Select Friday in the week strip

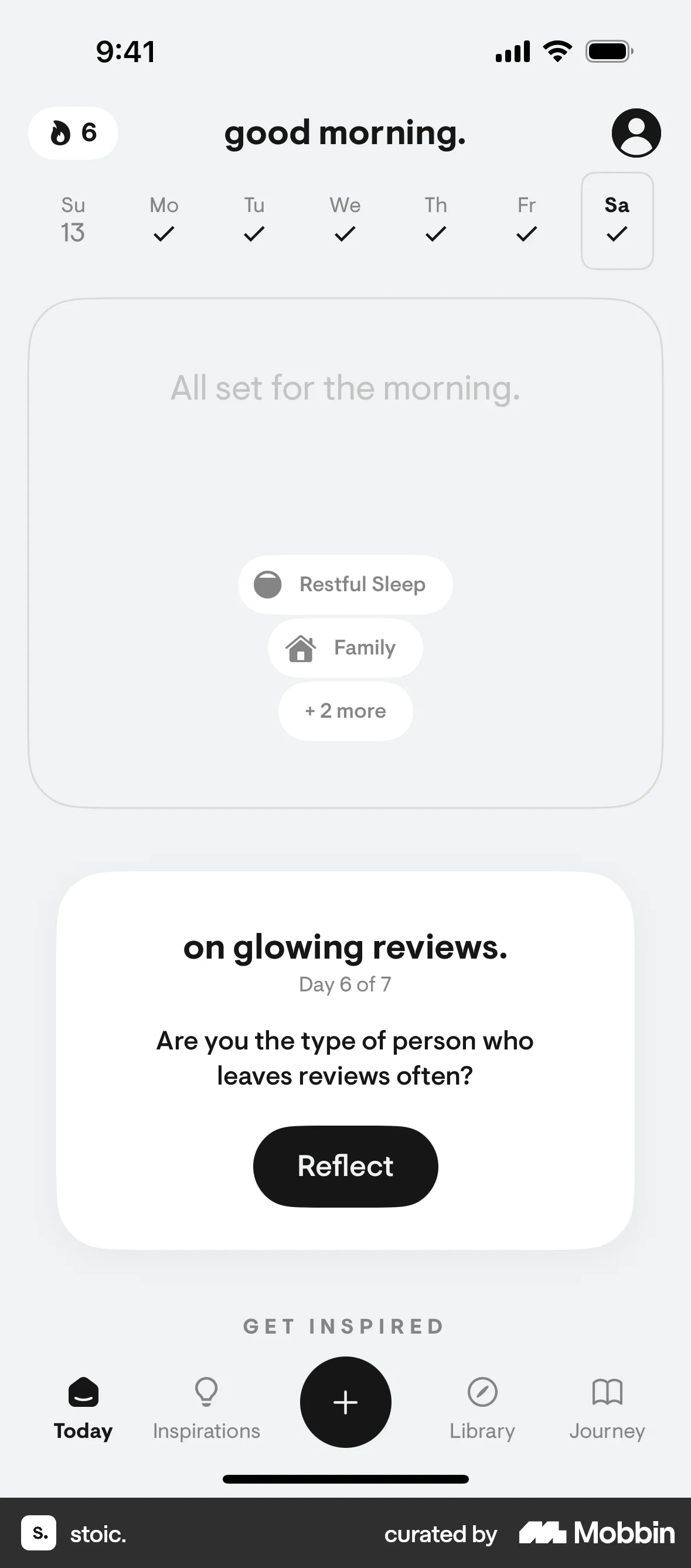tap(527, 220)
